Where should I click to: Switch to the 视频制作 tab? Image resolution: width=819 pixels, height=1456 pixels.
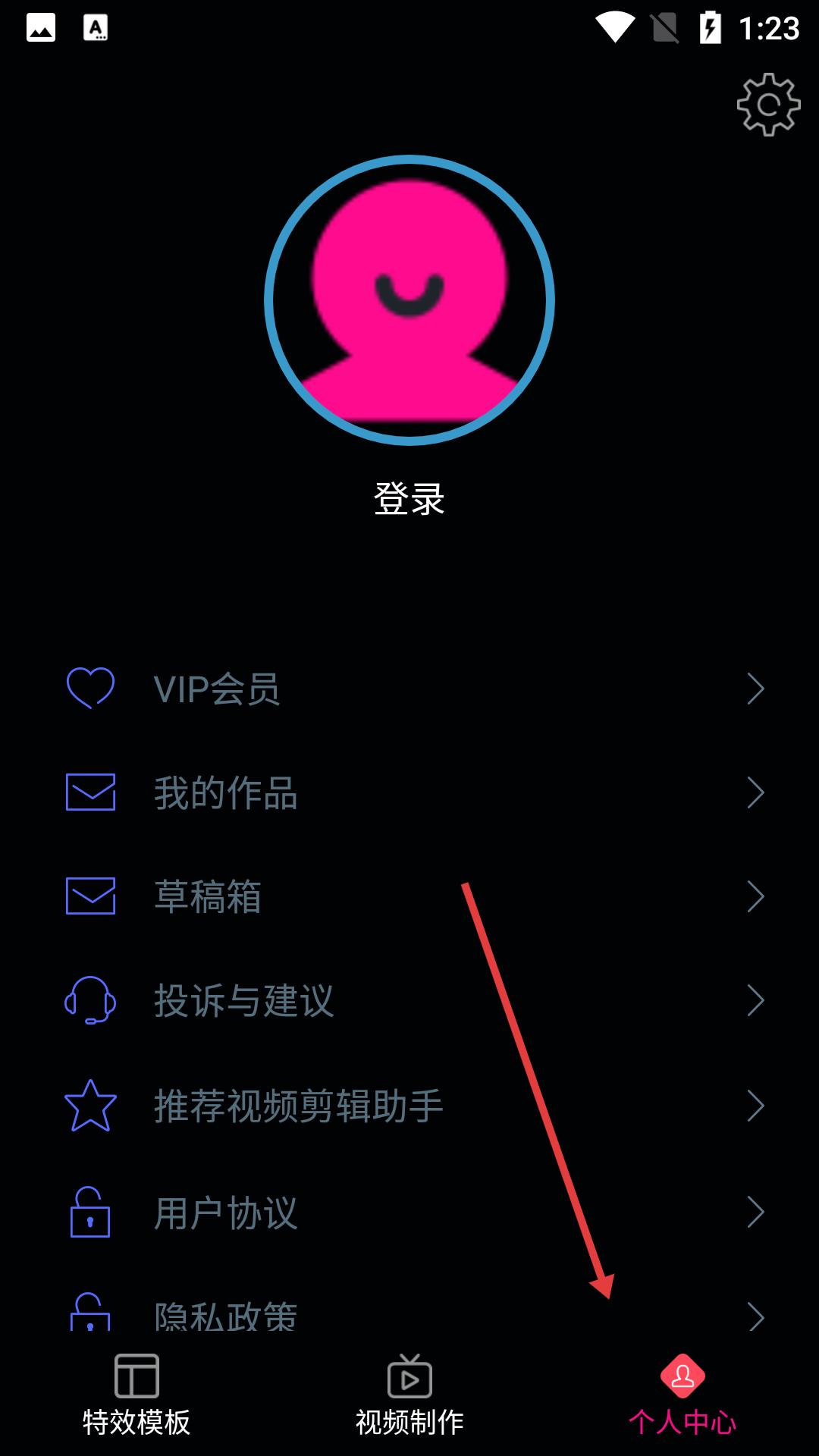pos(409,1395)
